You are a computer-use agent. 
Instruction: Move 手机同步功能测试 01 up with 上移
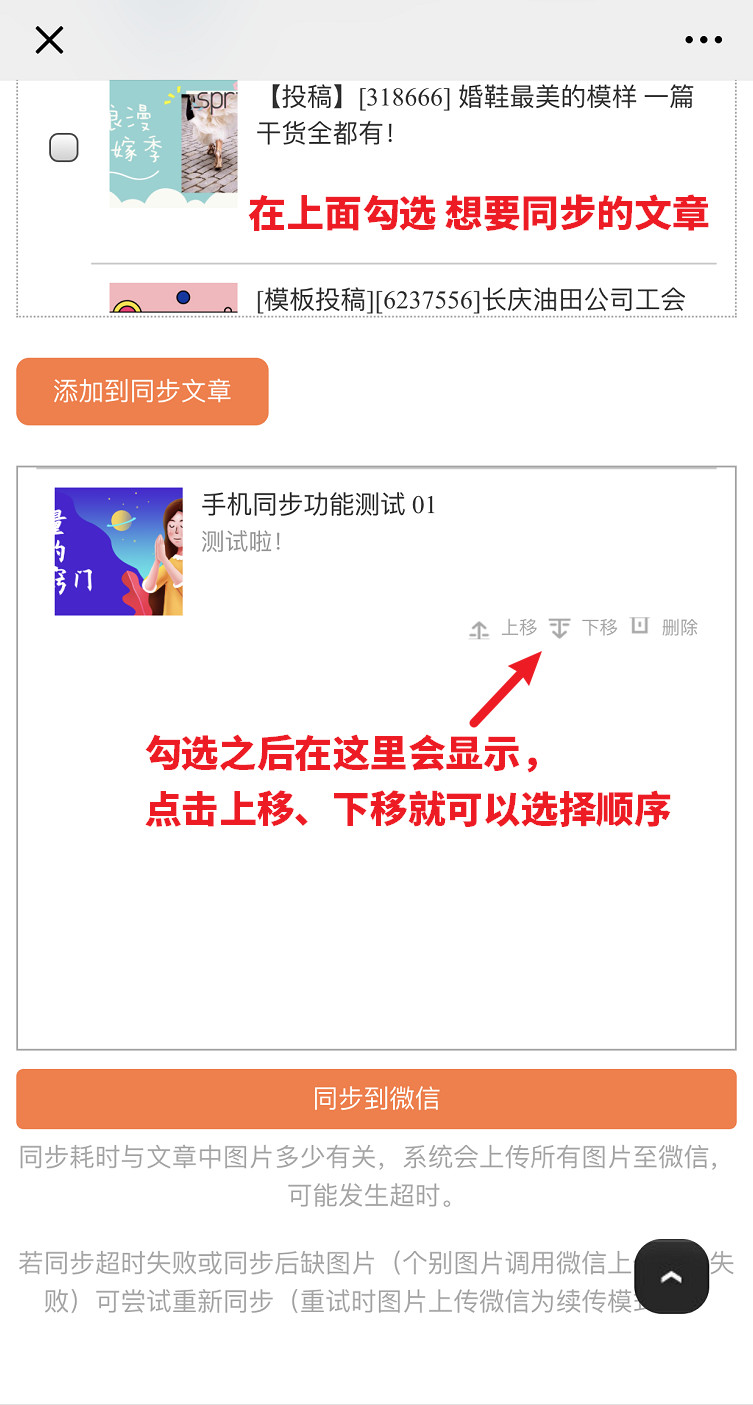pos(505,628)
